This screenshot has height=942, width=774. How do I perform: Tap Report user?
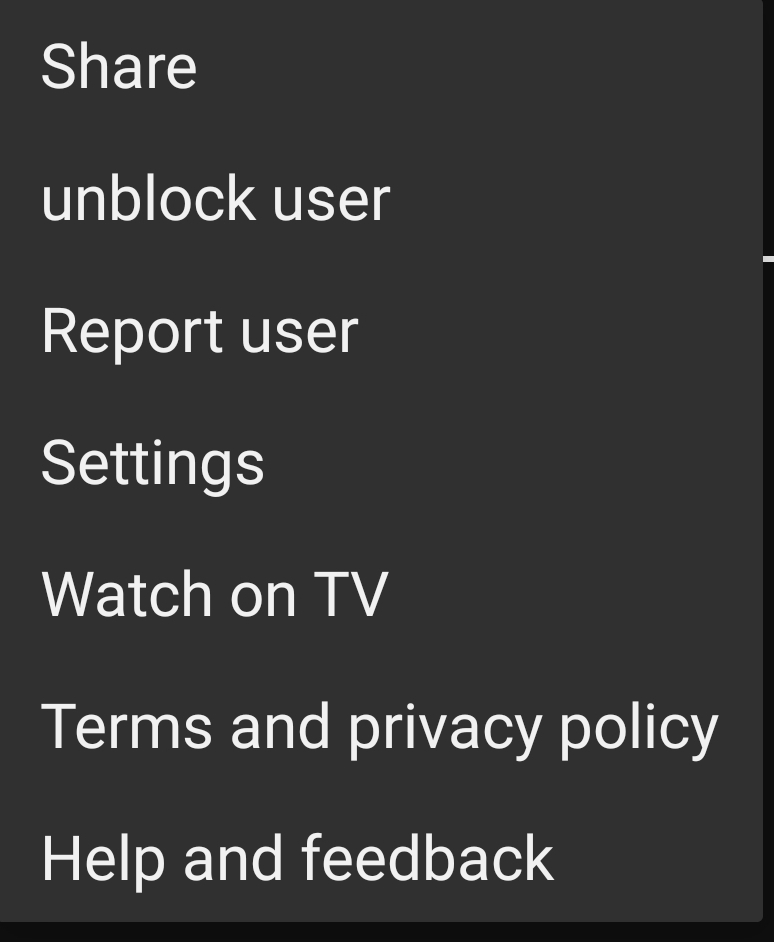pyautogui.click(x=199, y=331)
